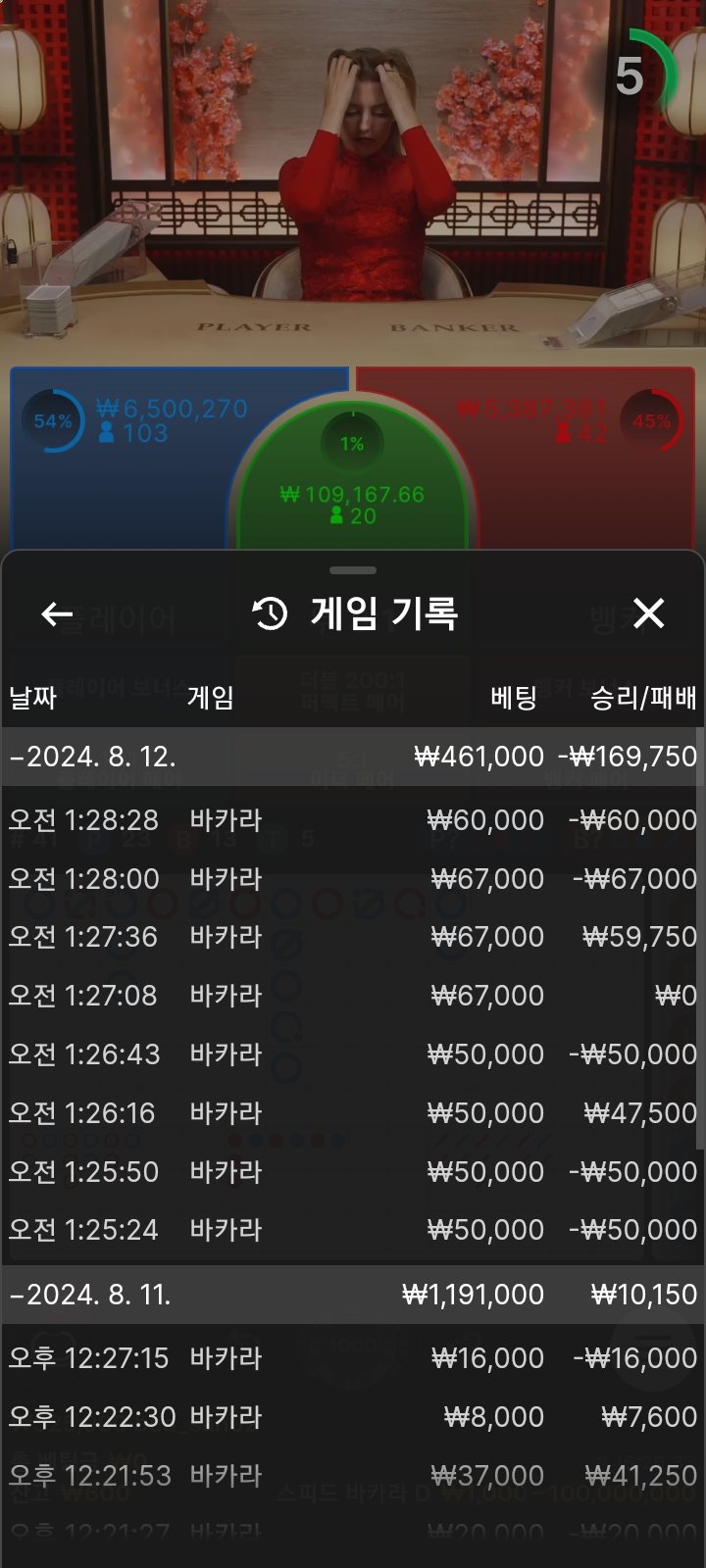Select the 오전 1:27:08 game entry
706x1568 pixels.
tap(352, 996)
